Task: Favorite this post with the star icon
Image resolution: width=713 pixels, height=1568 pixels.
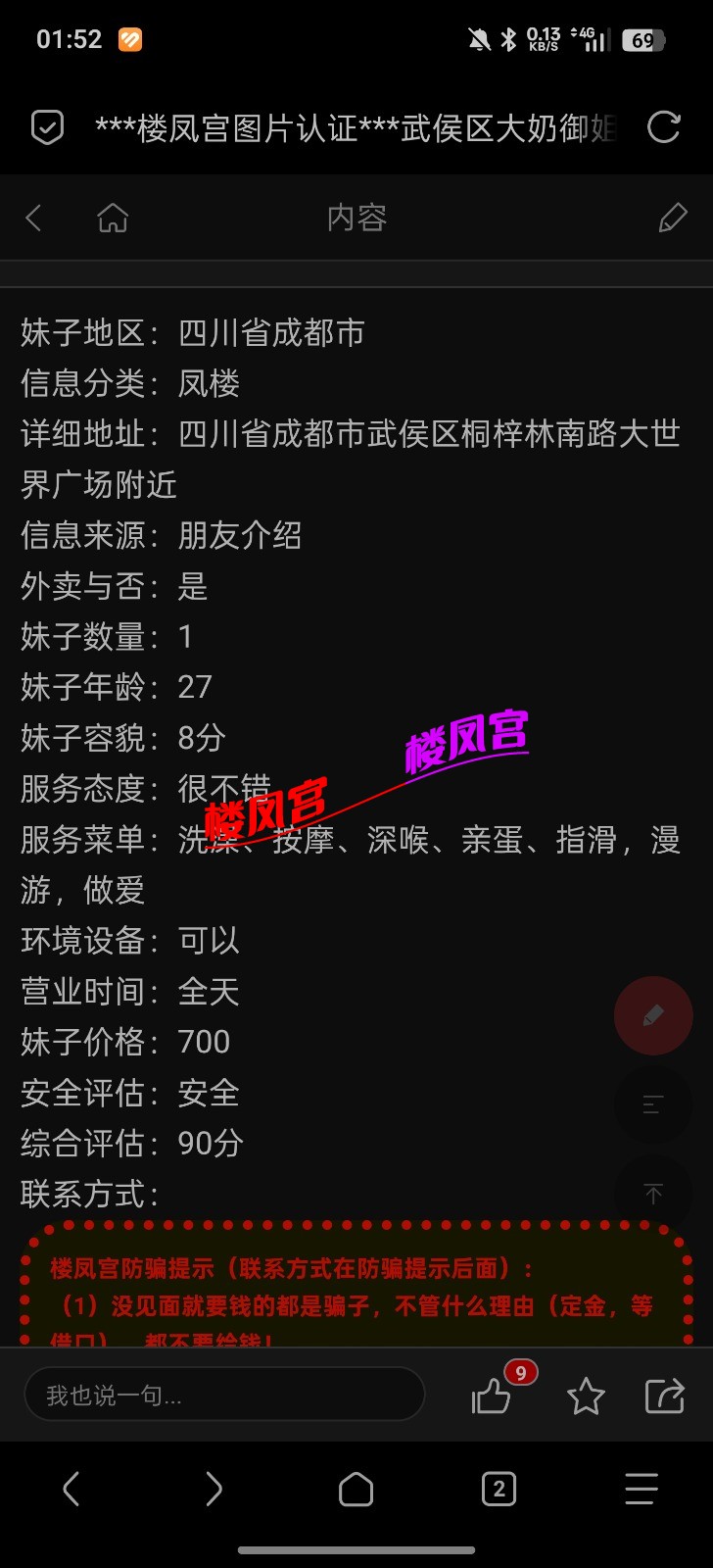Action: pos(586,1396)
